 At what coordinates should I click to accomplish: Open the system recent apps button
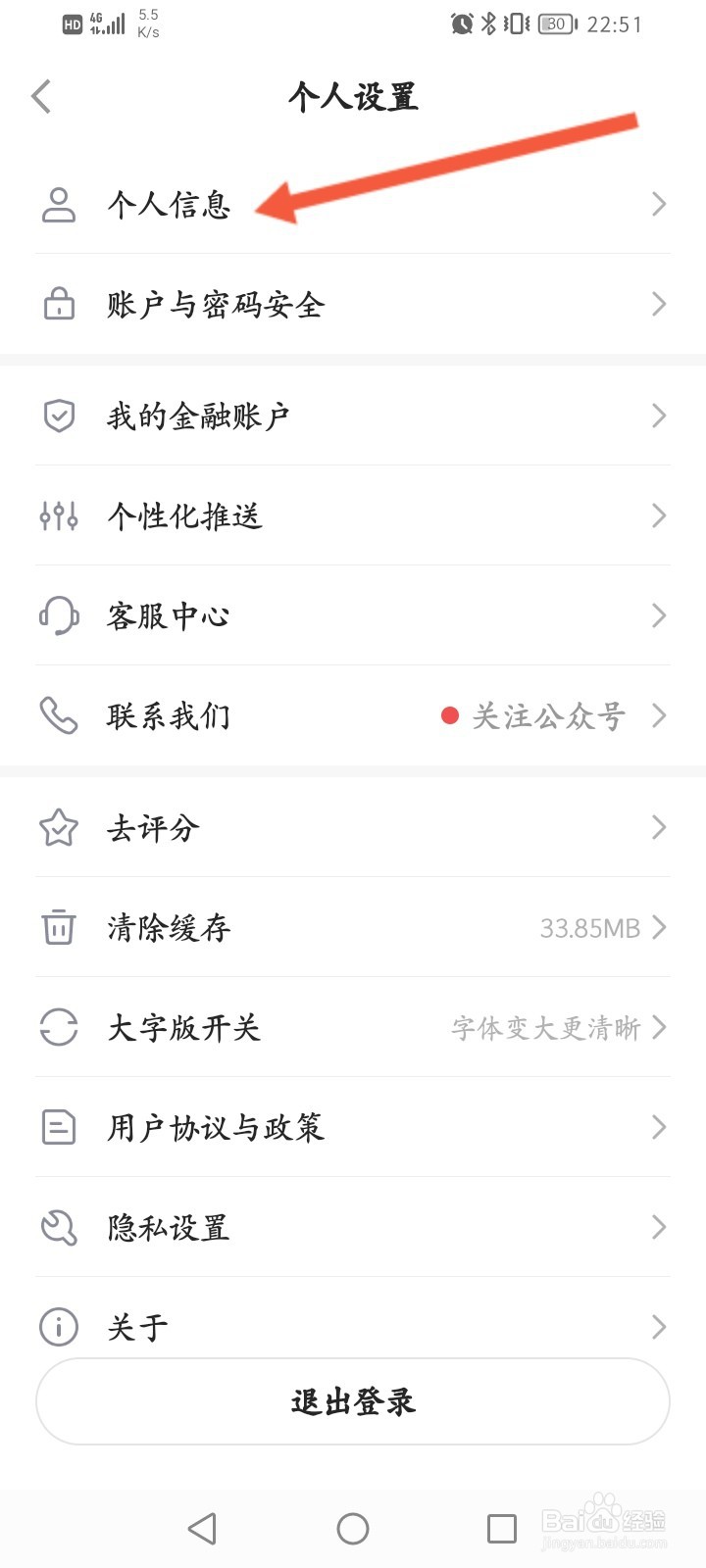pos(502,1529)
